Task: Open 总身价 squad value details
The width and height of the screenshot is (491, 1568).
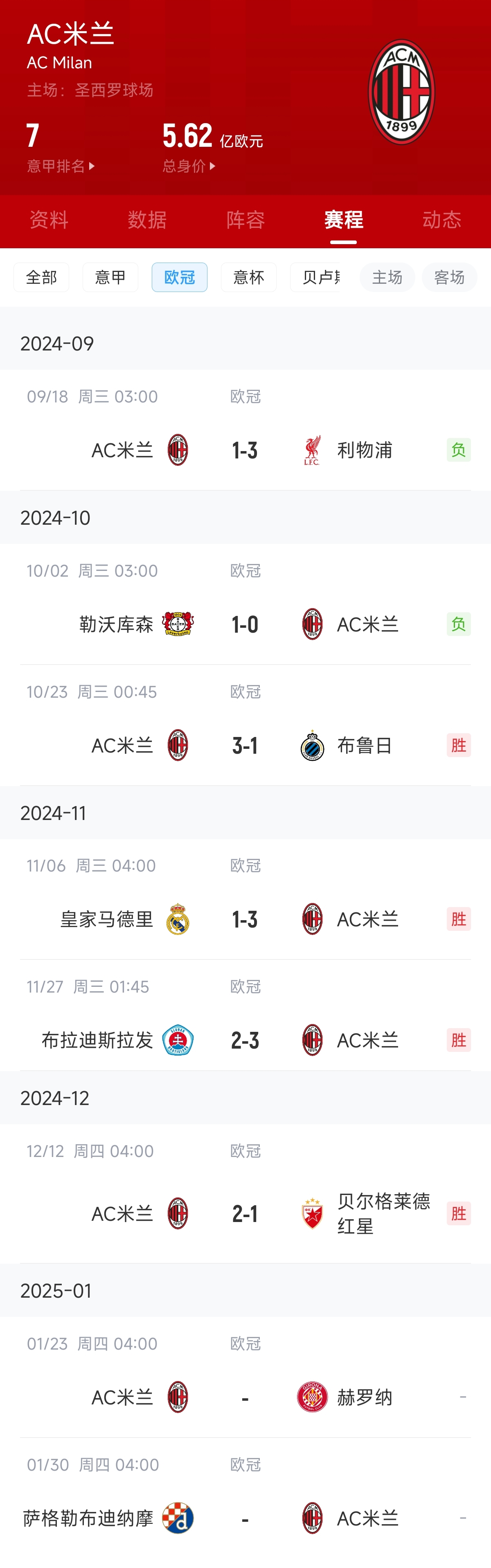Action: [189, 166]
